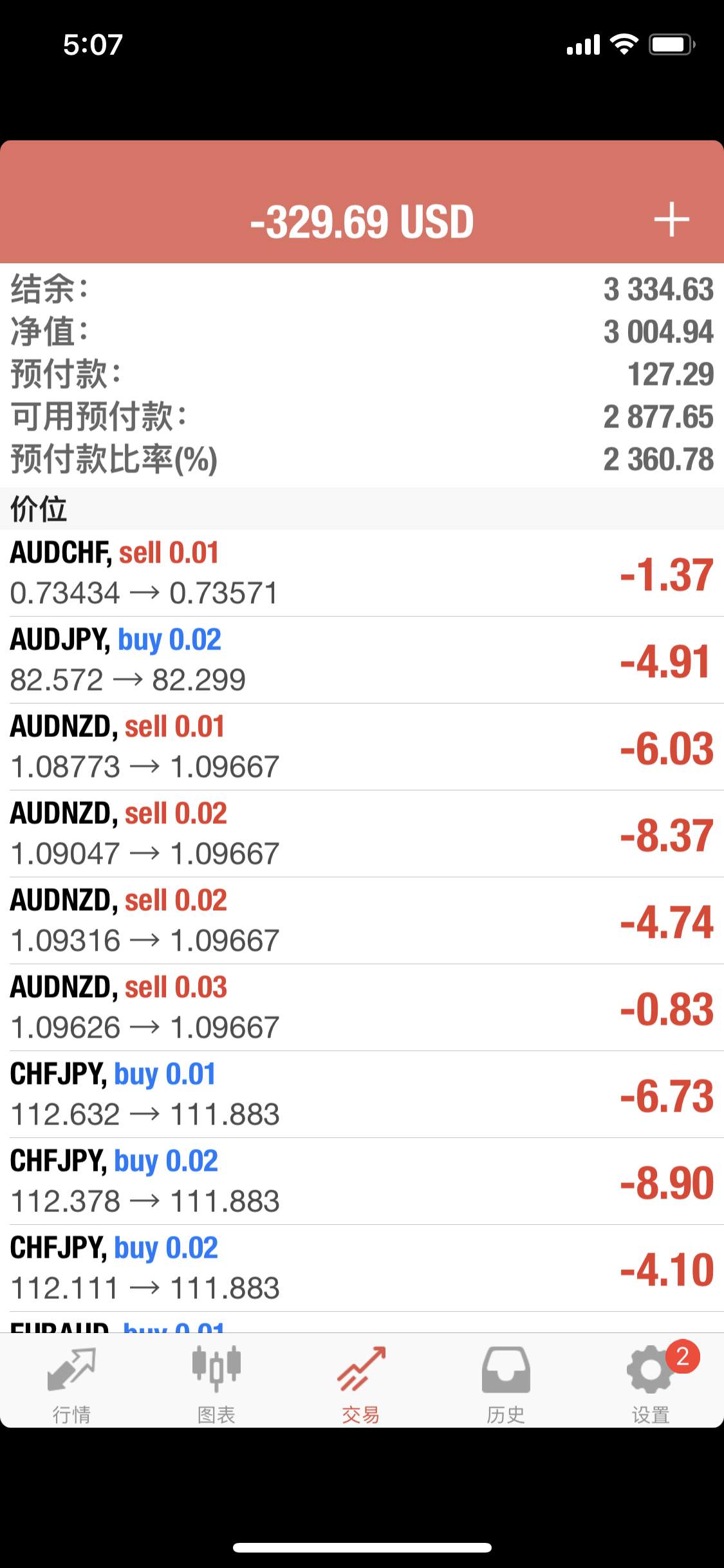View AUDNZD sell 0.02 position at 1.09047

[362, 834]
